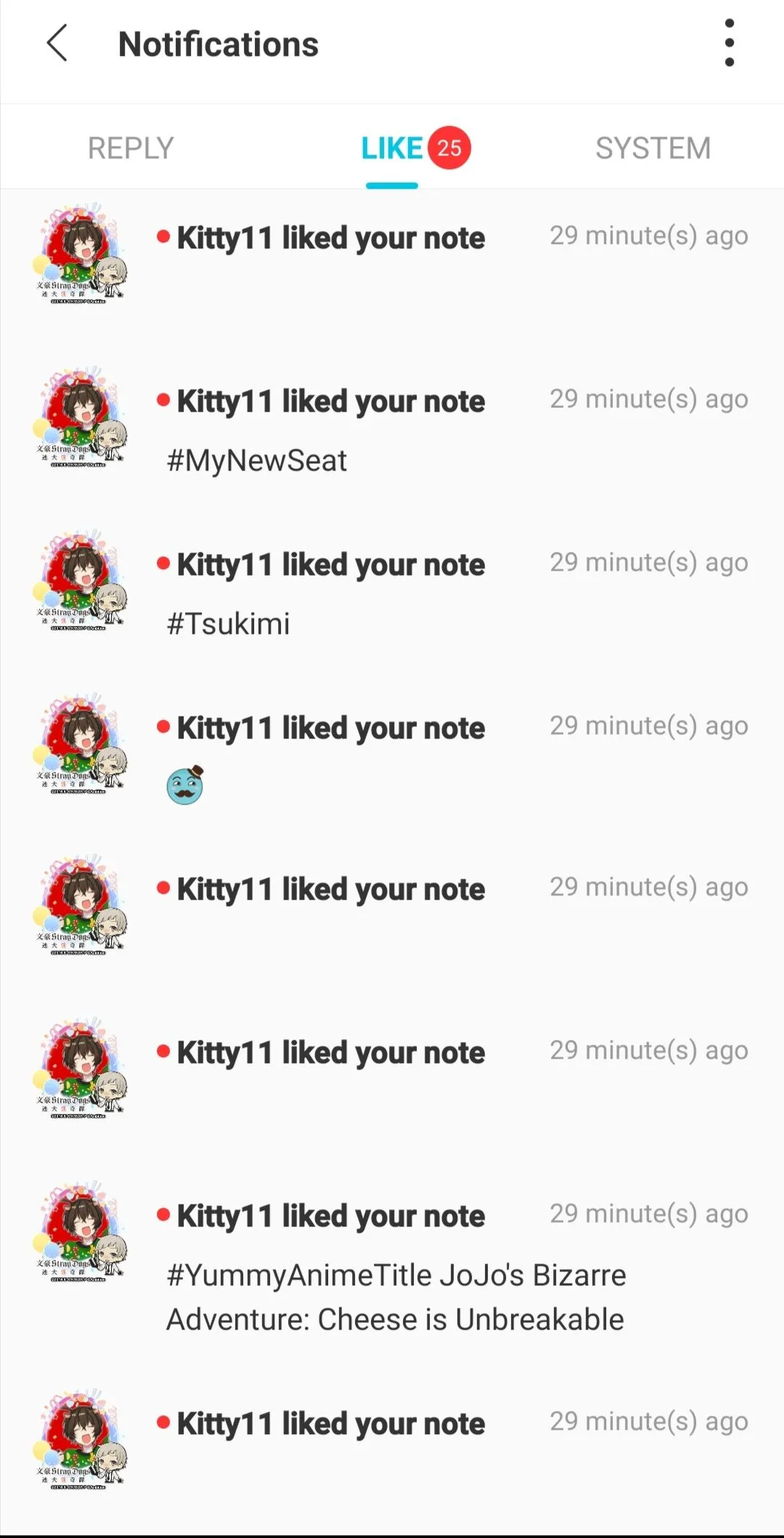Select the LIKE tab
Image resolution: width=784 pixels, height=1538 pixels.
[x=393, y=148]
